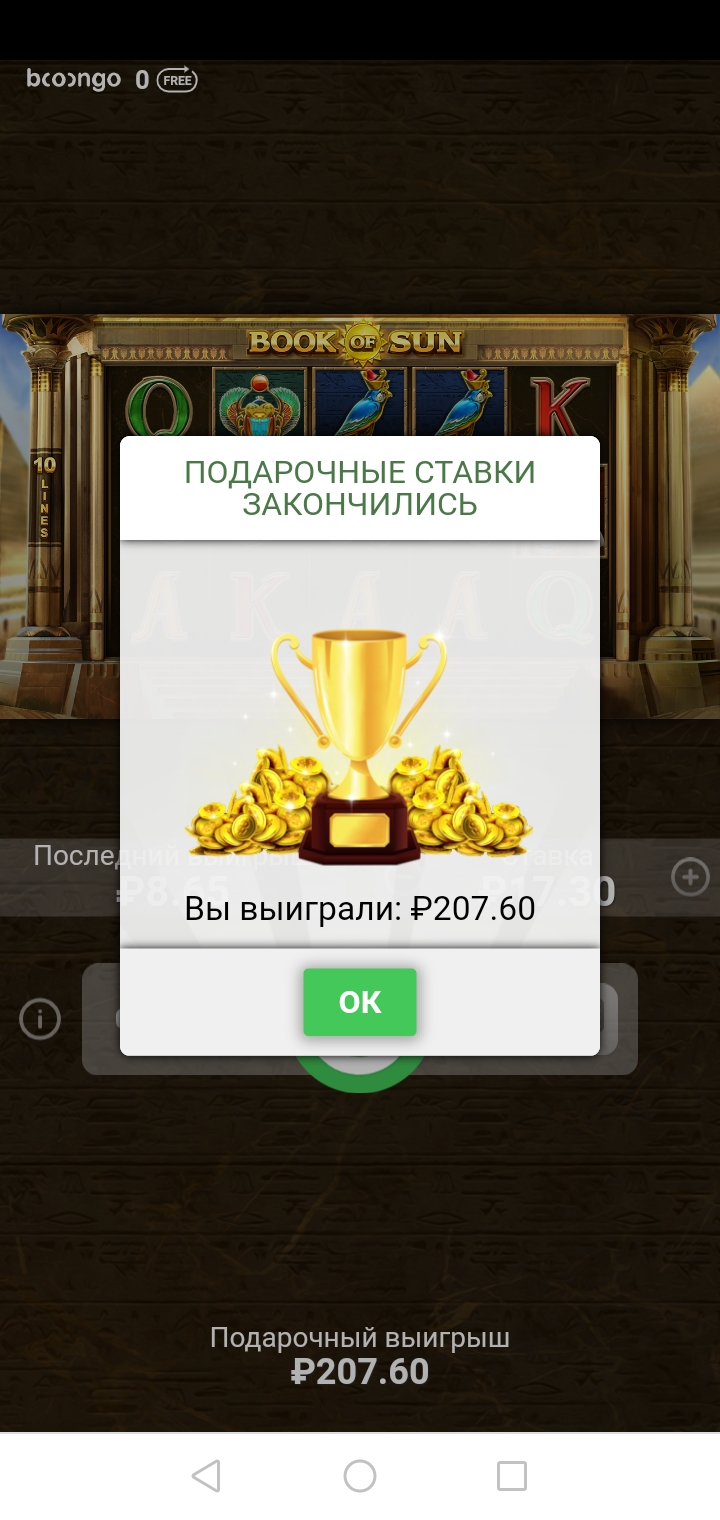Screen dimensions: 720x1520
Task: Click the winnings text "Вы выиграли: ₽207.60"
Action: (x=359, y=910)
